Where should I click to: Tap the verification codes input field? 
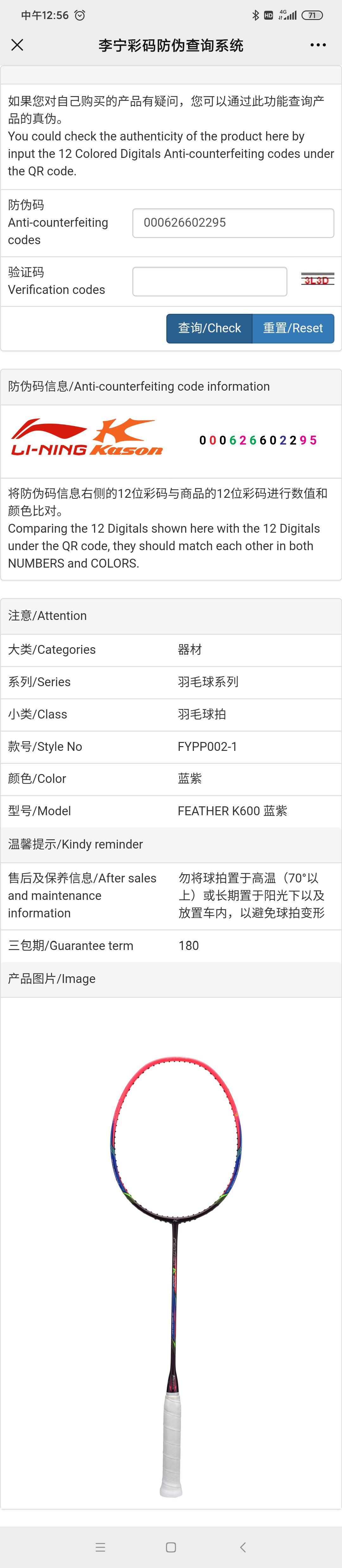click(x=210, y=281)
